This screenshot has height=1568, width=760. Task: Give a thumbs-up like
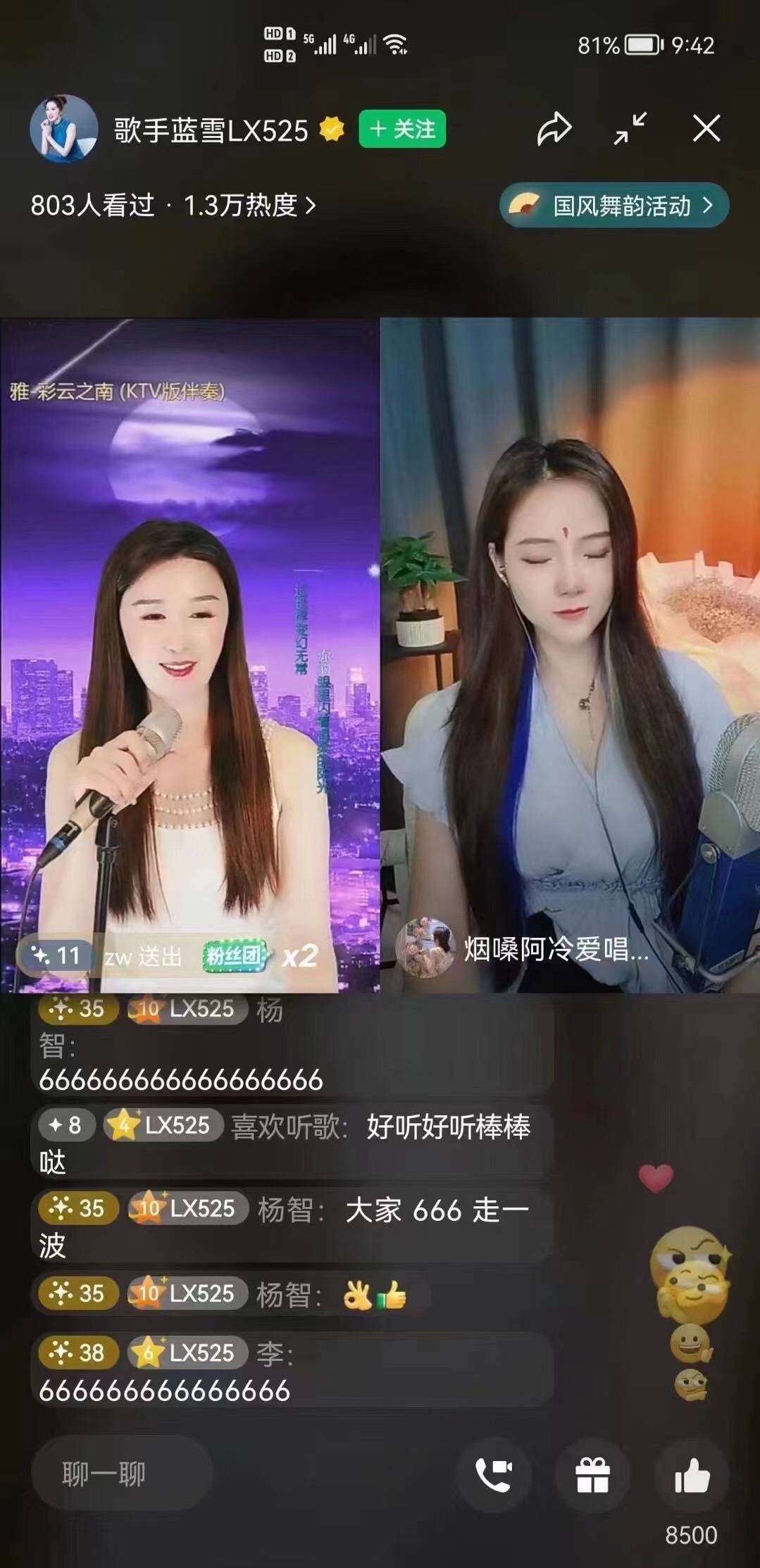click(x=692, y=1475)
